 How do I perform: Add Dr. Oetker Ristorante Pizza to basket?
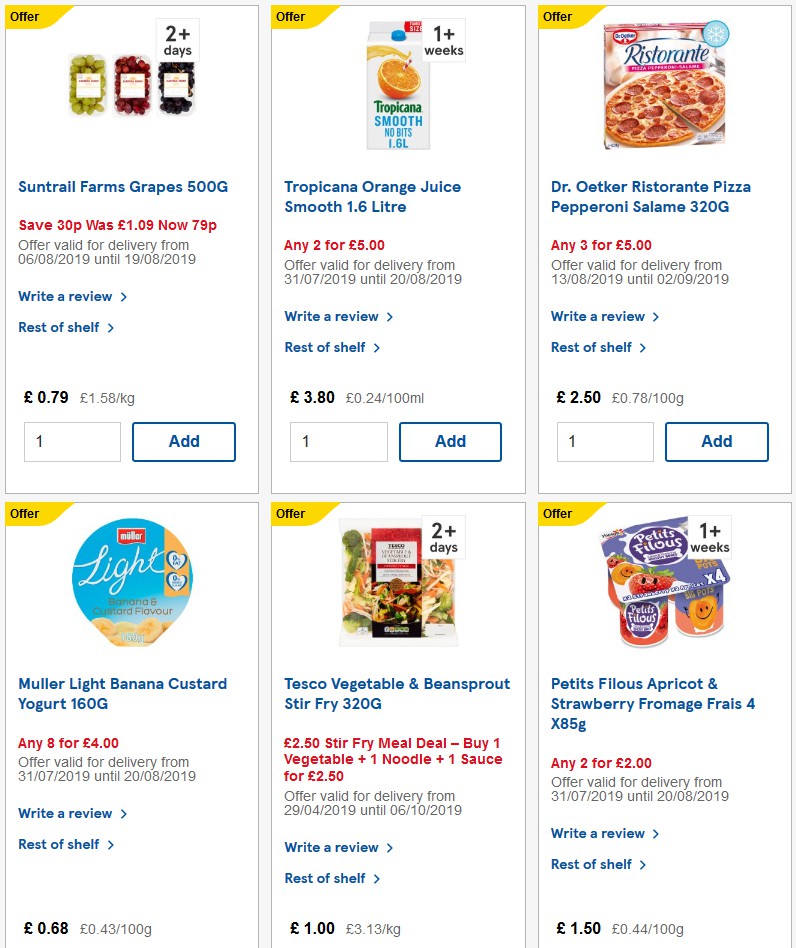click(x=717, y=441)
